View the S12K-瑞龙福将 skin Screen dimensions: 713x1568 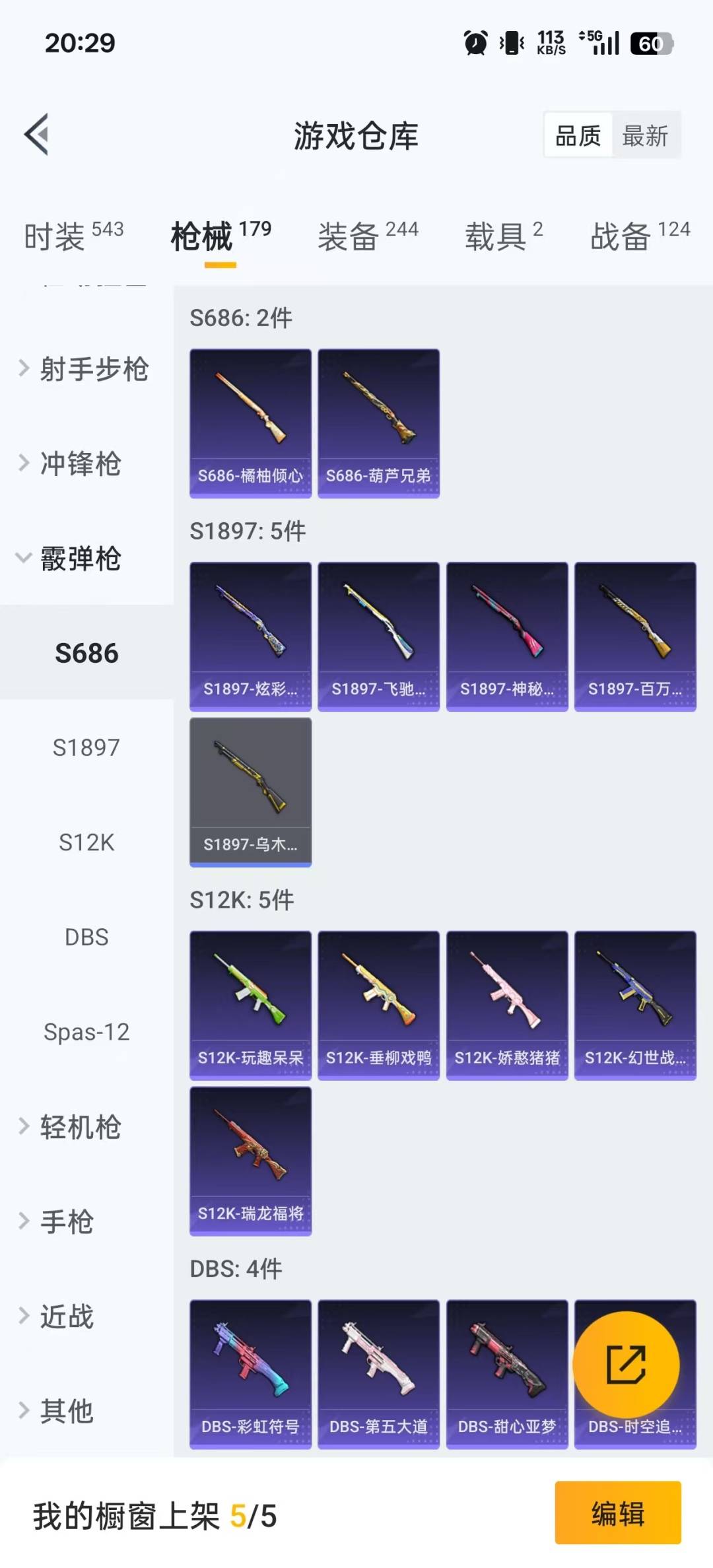[x=250, y=1161]
